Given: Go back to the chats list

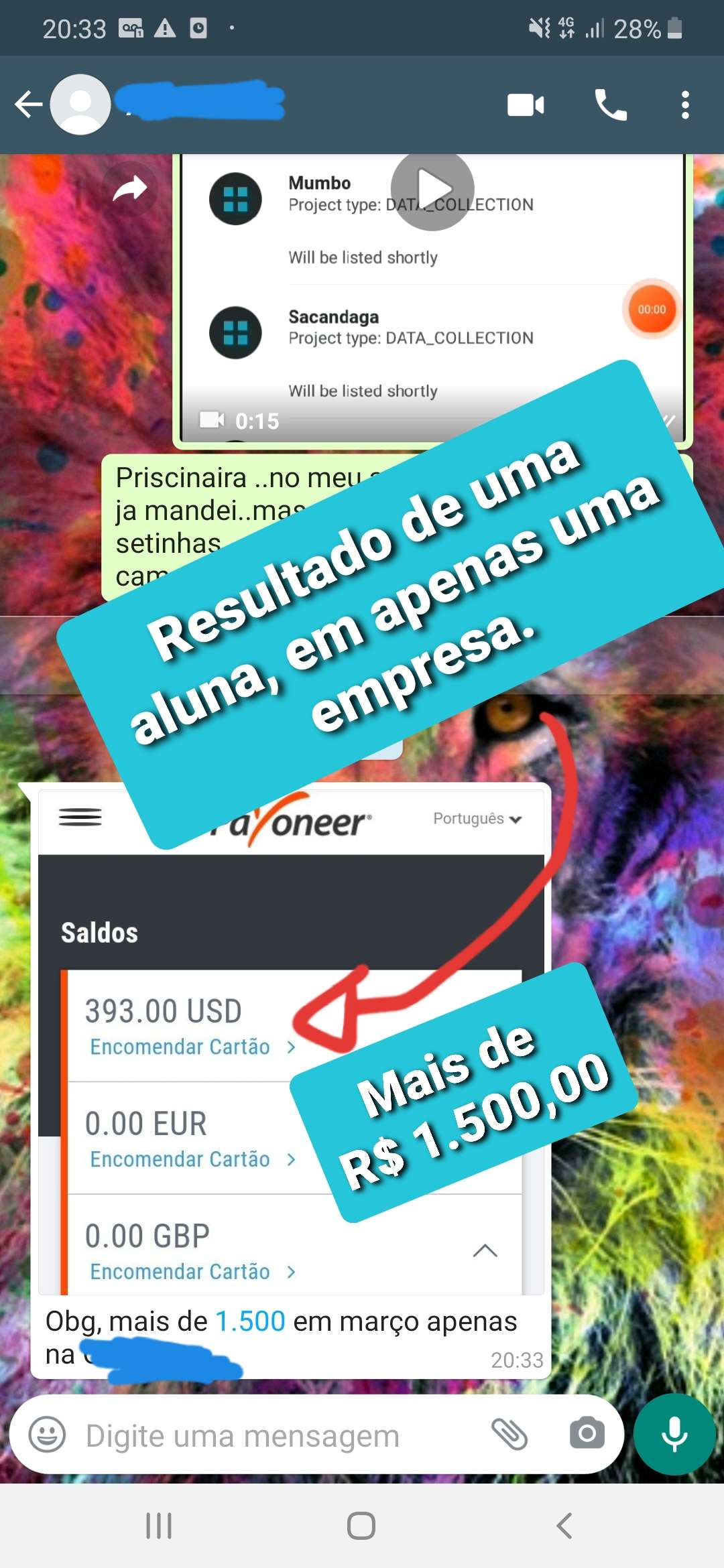Looking at the screenshot, I should coord(28,105).
